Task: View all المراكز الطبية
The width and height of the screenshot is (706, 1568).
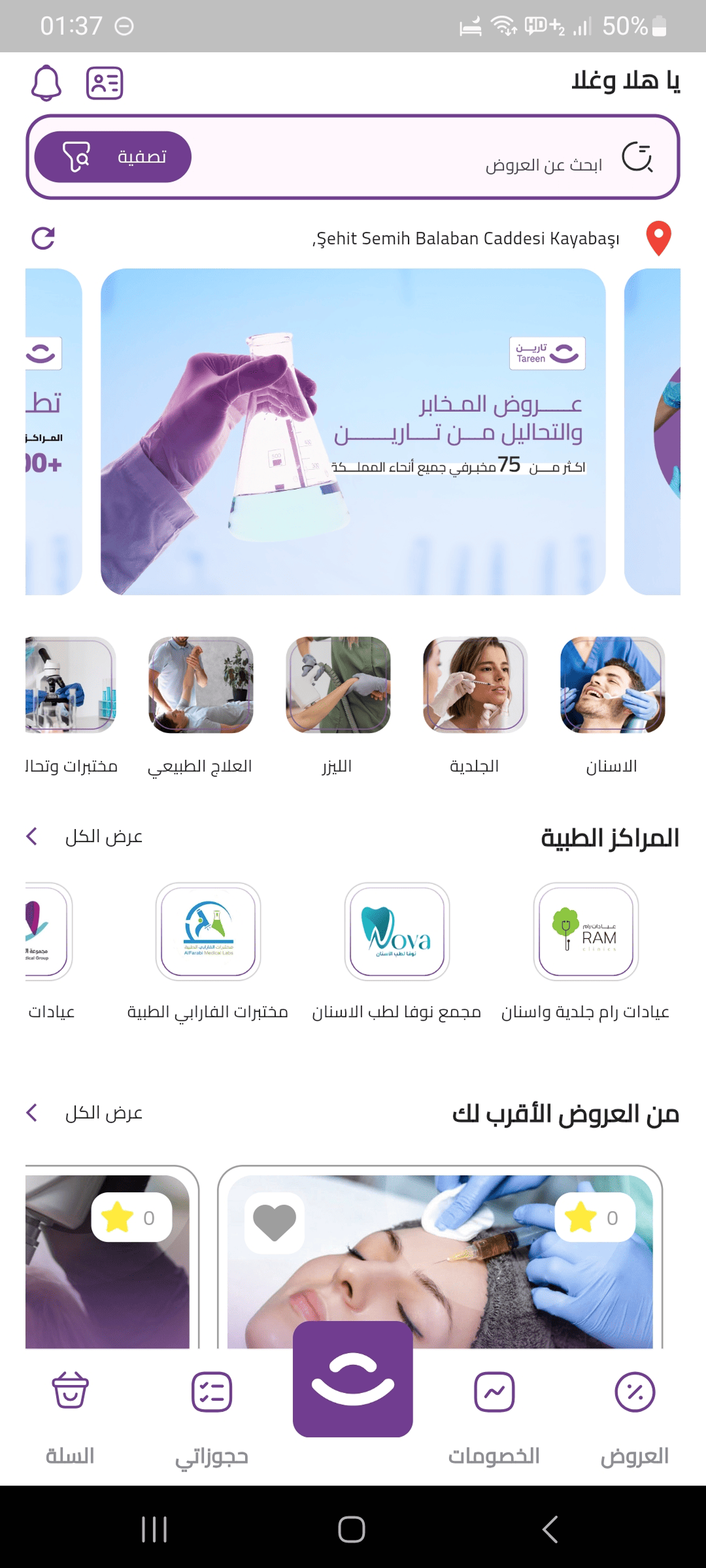Action: pyautogui.click(x=85, y=837)
